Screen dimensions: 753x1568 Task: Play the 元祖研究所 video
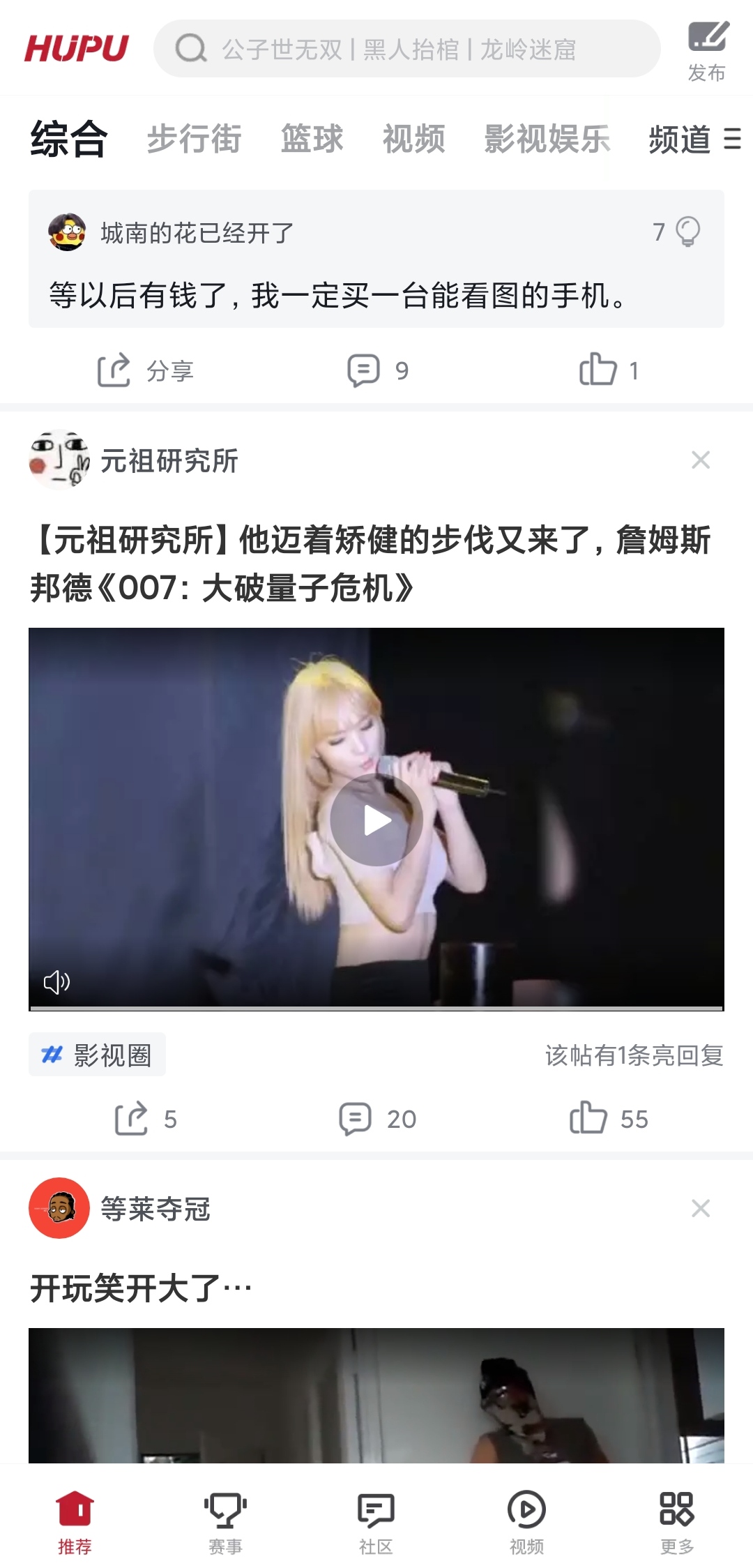376,820
